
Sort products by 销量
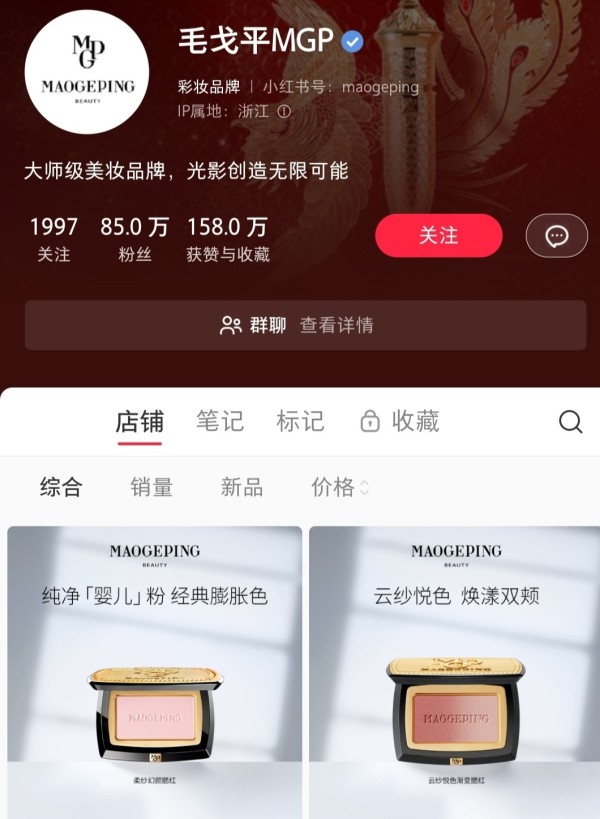(x=151, y=487)
